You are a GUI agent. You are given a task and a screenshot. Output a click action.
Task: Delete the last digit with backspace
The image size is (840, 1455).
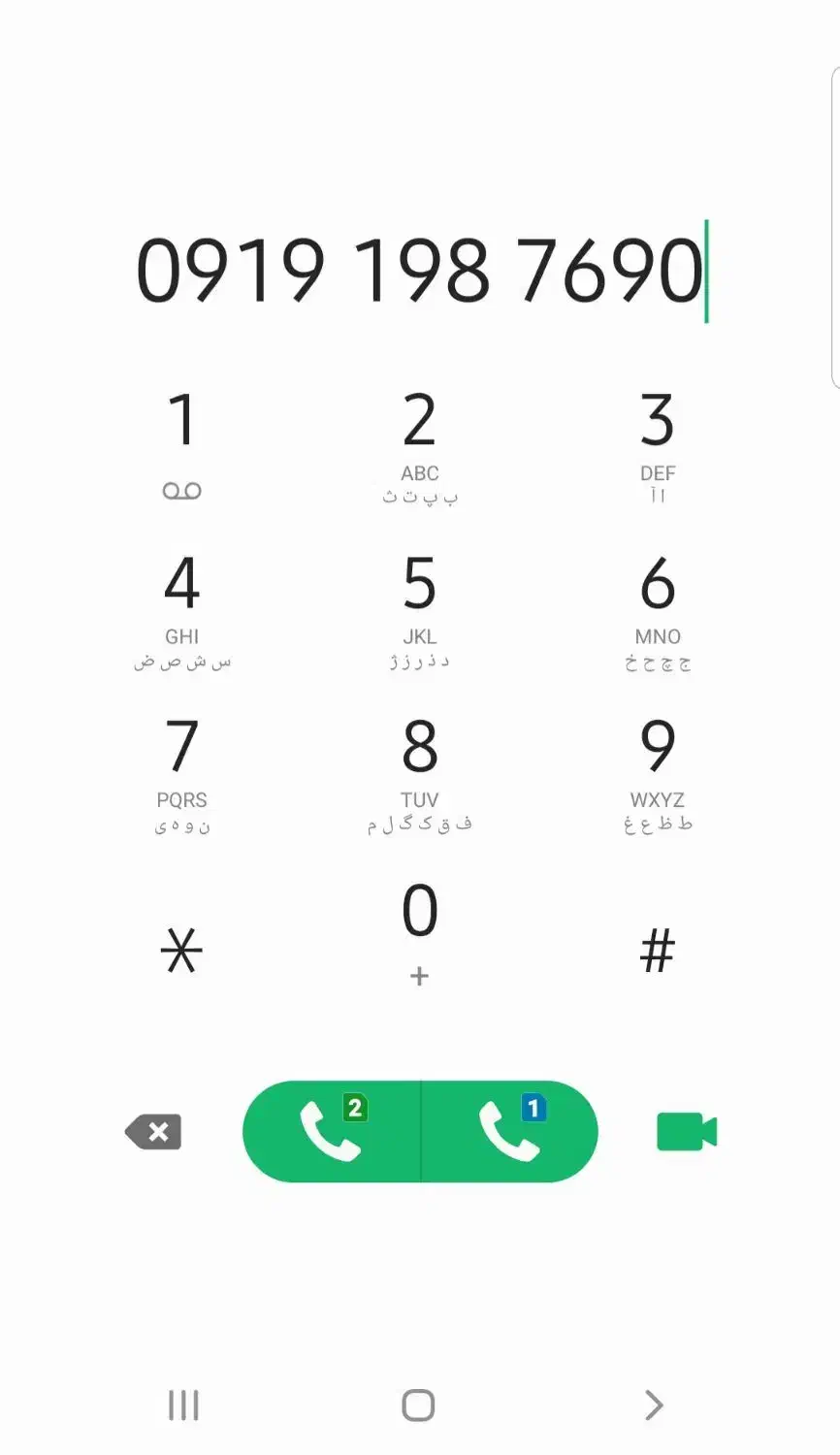click(x=153, y=1132)
